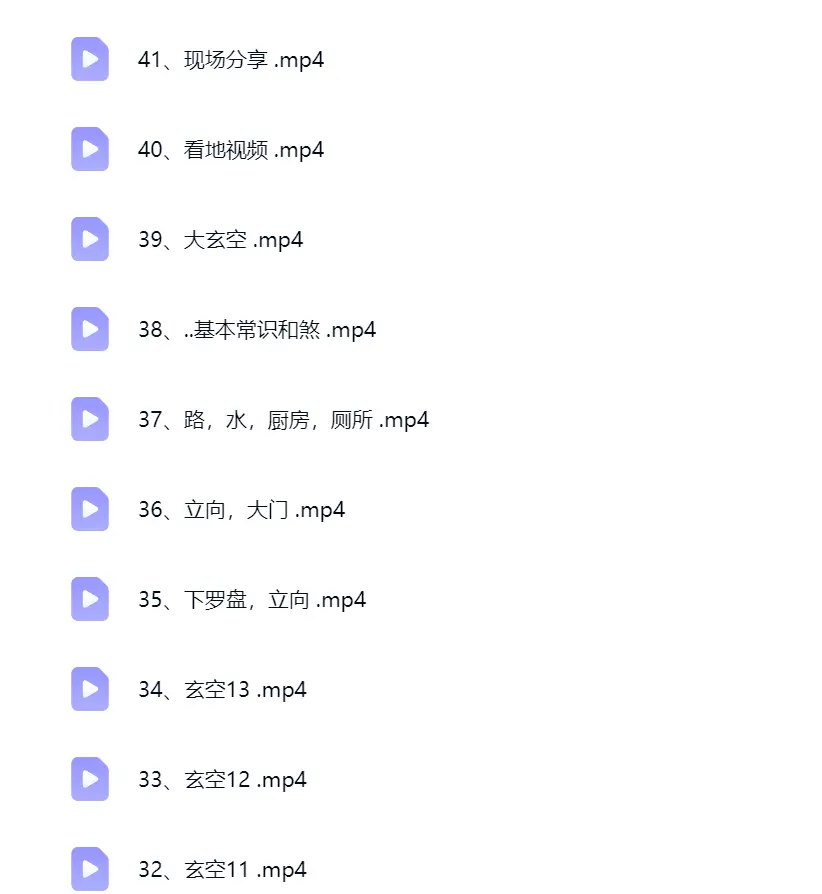The height and width of the screenshot is (894, 822).
Task: Open 35、下罗盘，立向 .mp4
Action: tap(252, 600)
